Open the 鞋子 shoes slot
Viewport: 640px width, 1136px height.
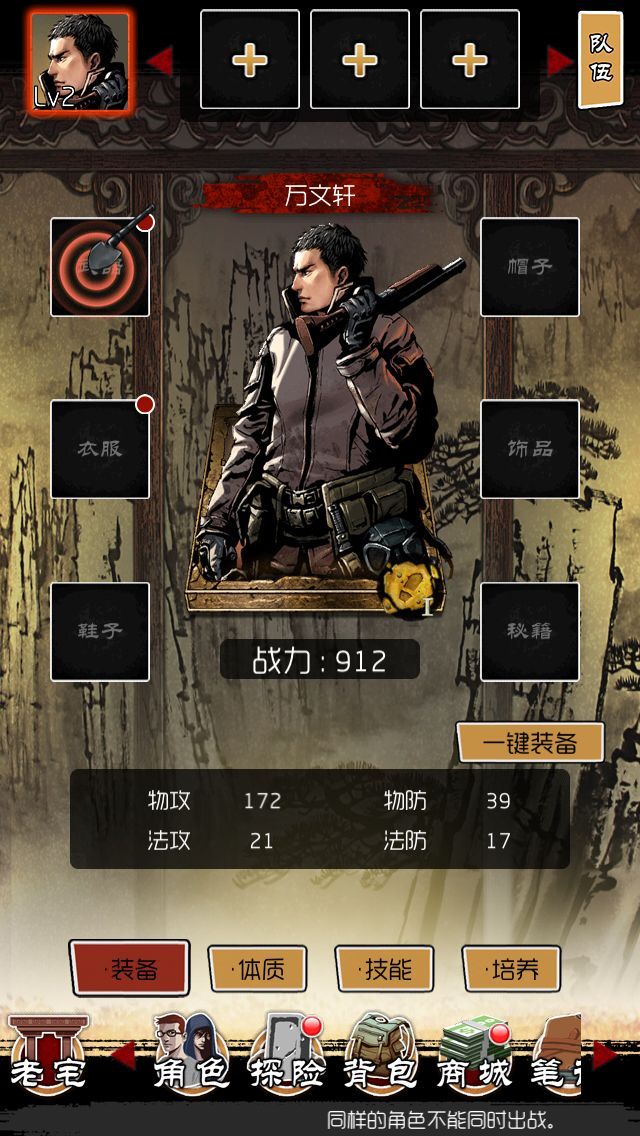(100, 631)
